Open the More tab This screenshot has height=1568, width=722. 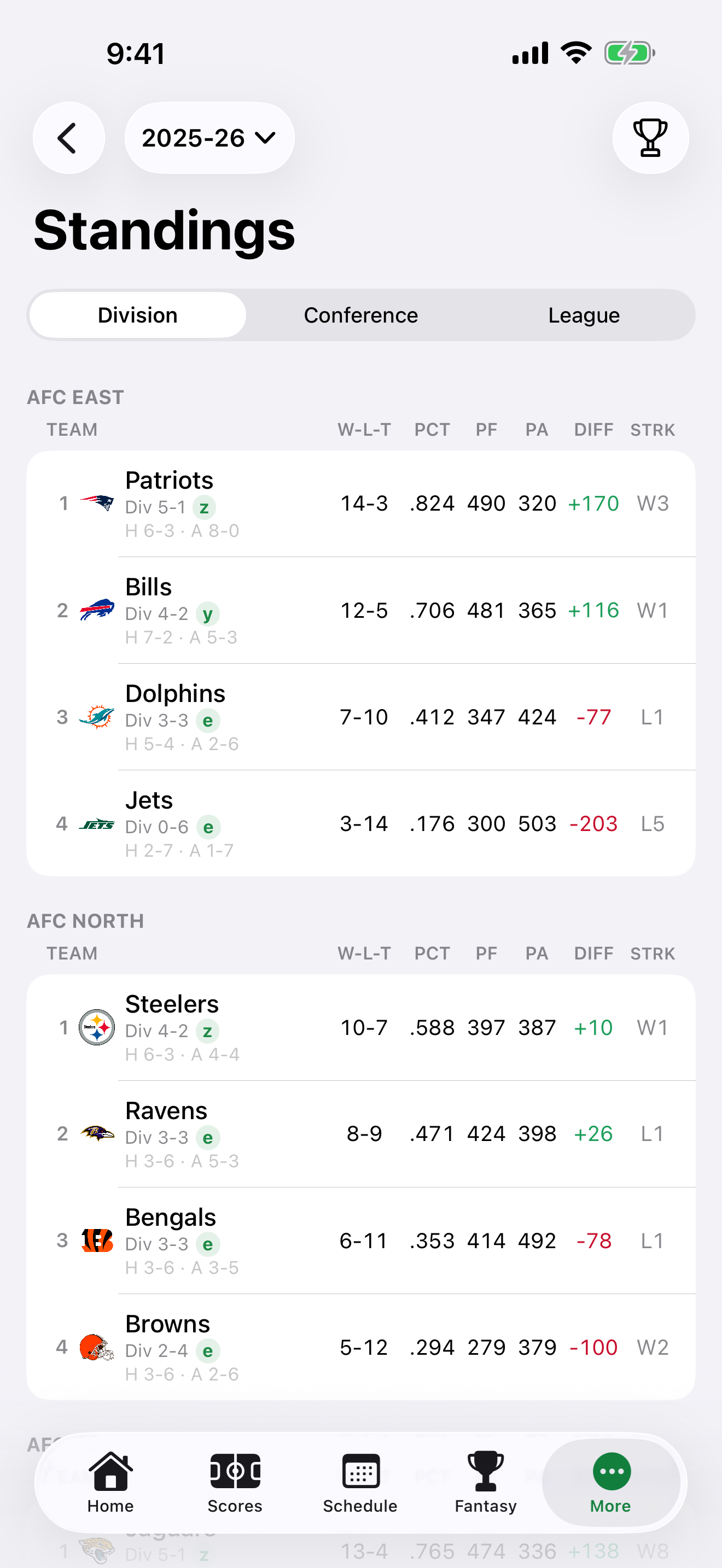click(610, 1483)
